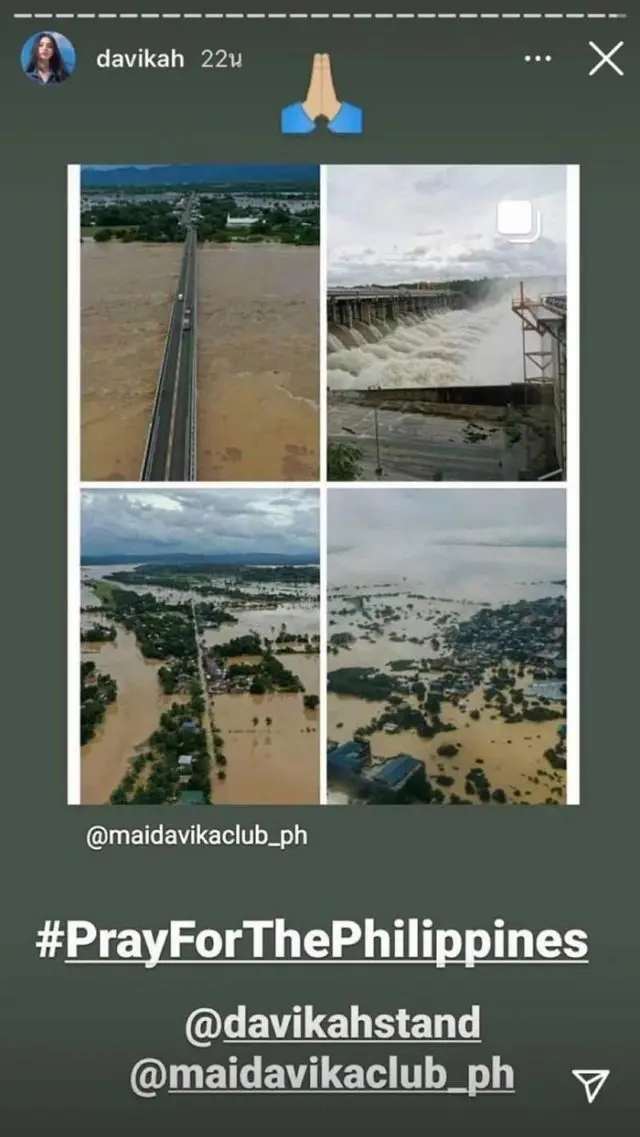Image resolution: width=640 pixels, height=1137 pixels.
Task: Open the reshared flood photos post
Action: pos(323,484)
